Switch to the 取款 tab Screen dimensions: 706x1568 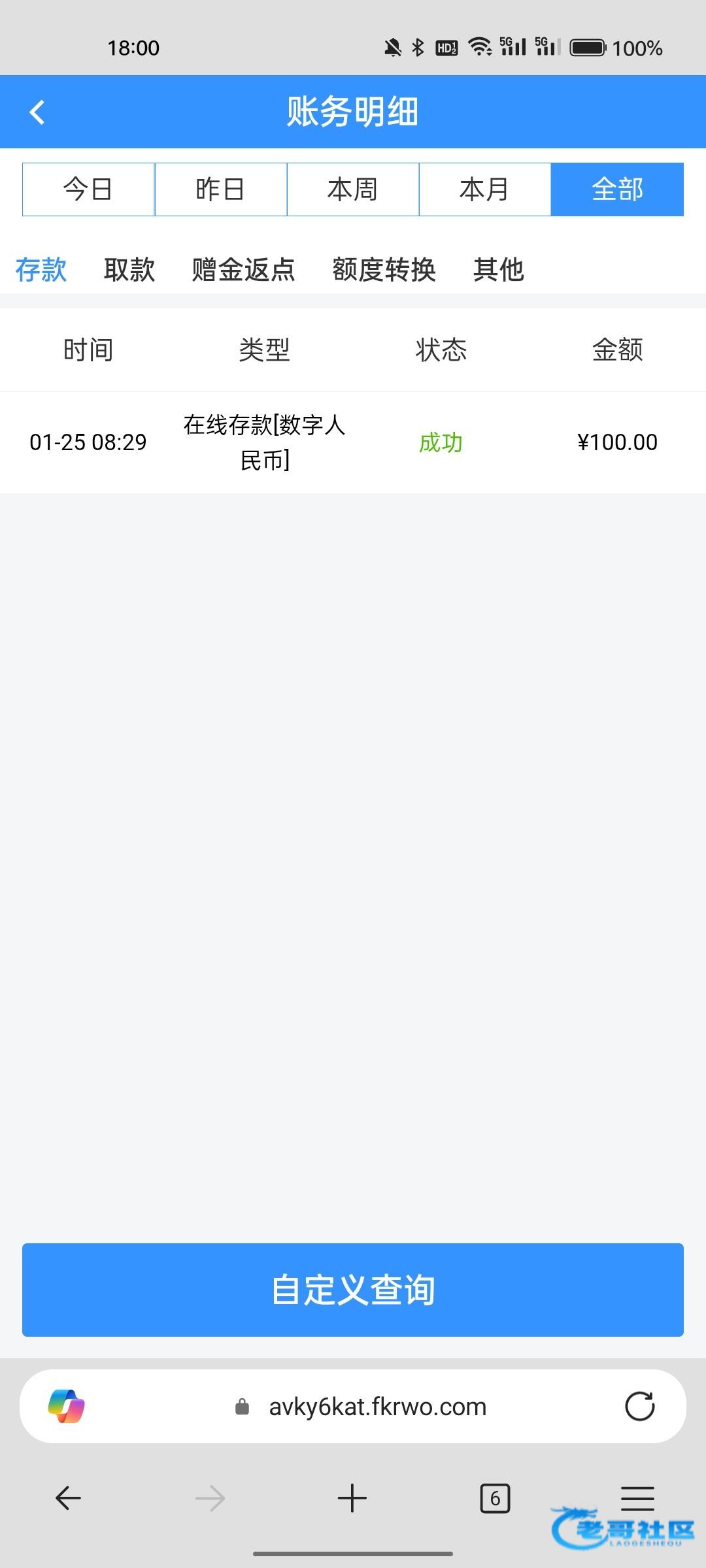pyautogui.click(x=129, y=269)
